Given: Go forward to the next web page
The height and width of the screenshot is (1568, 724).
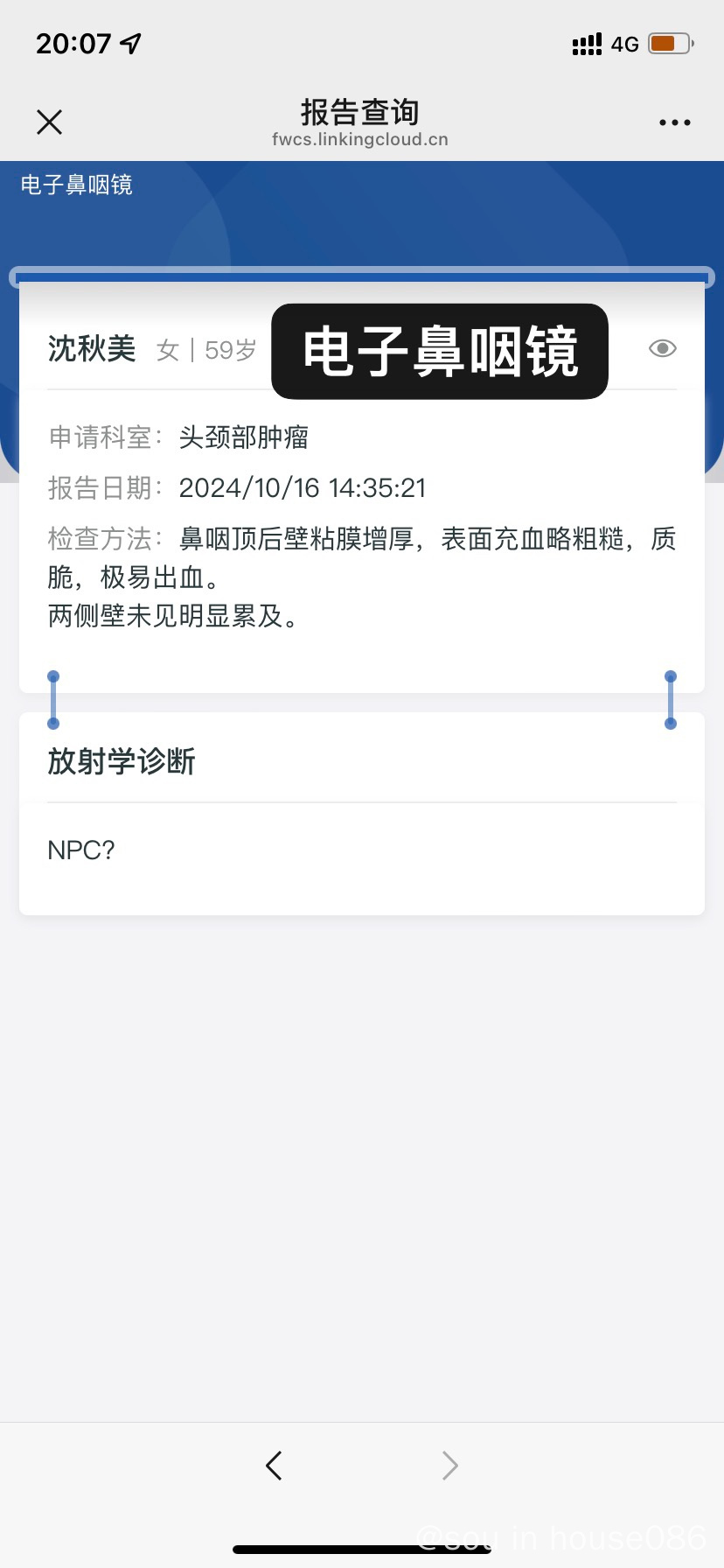Looking at the screenshot, I should pos(449,1466).
